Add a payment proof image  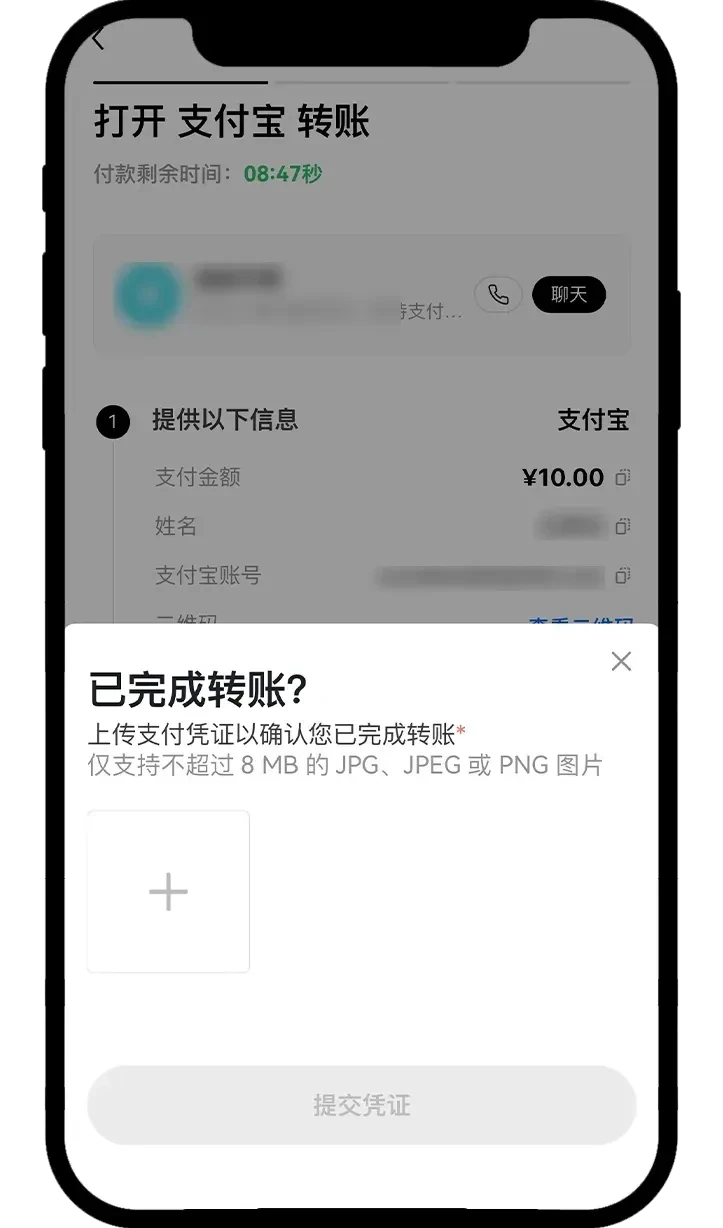(168, 891)
